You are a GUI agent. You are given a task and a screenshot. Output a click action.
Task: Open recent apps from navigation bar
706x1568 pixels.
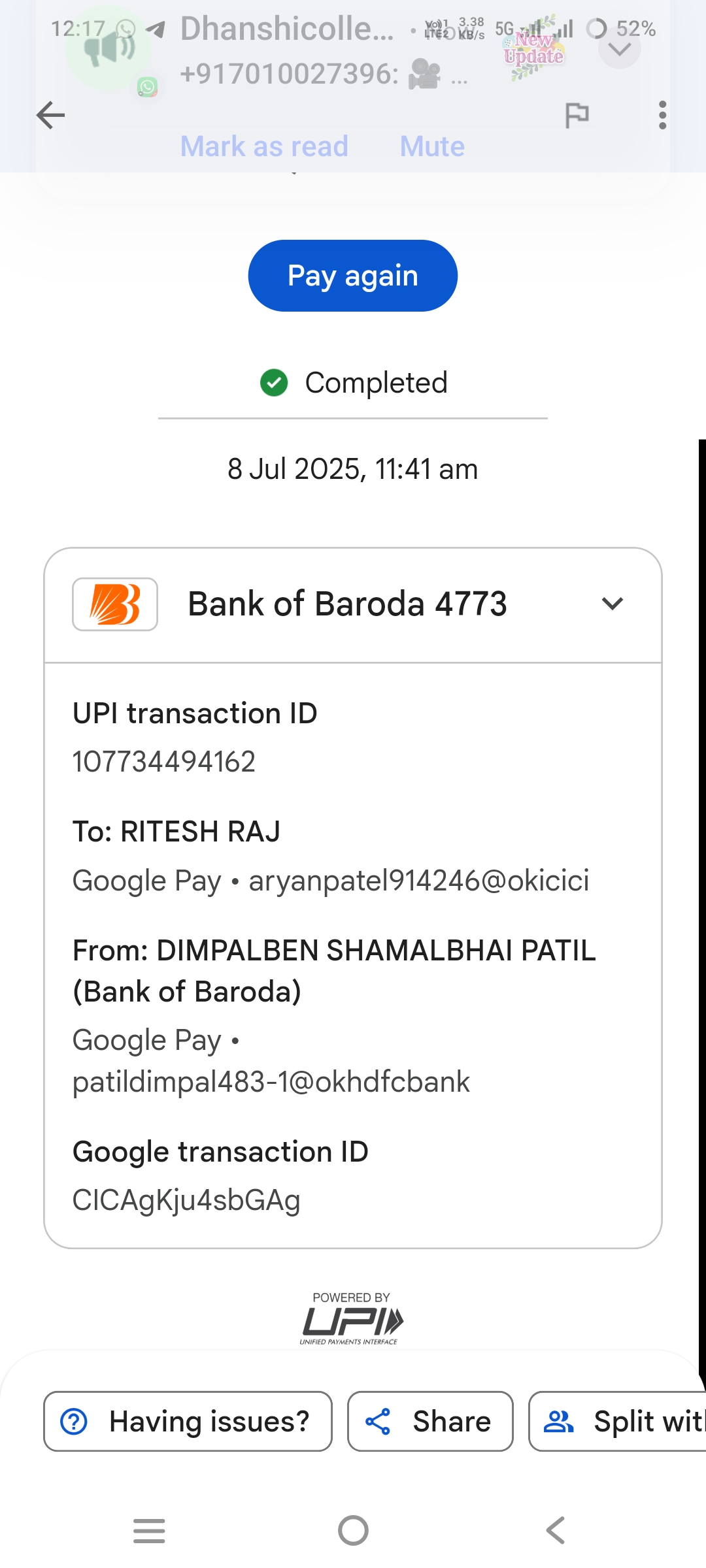pyautogui.click(x=149, y=1530)
